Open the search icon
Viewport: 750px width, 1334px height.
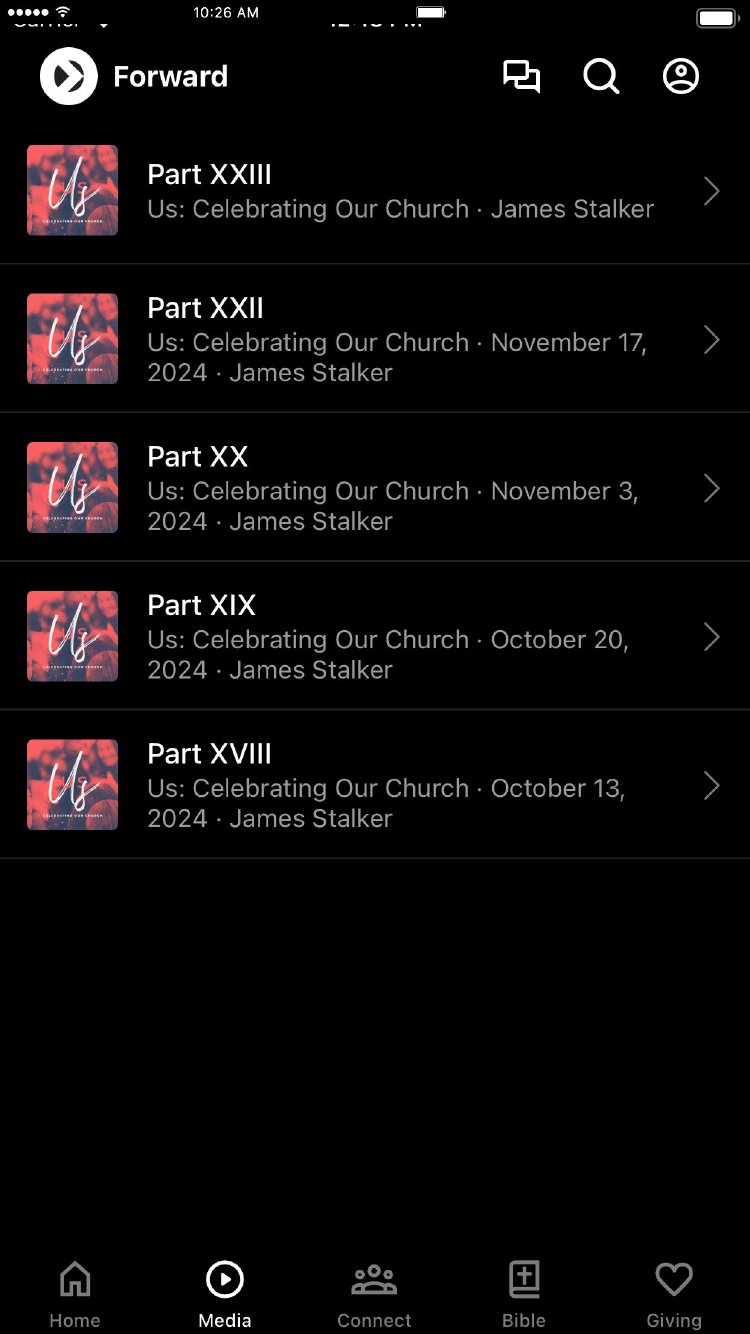click(x=601, y=77)
